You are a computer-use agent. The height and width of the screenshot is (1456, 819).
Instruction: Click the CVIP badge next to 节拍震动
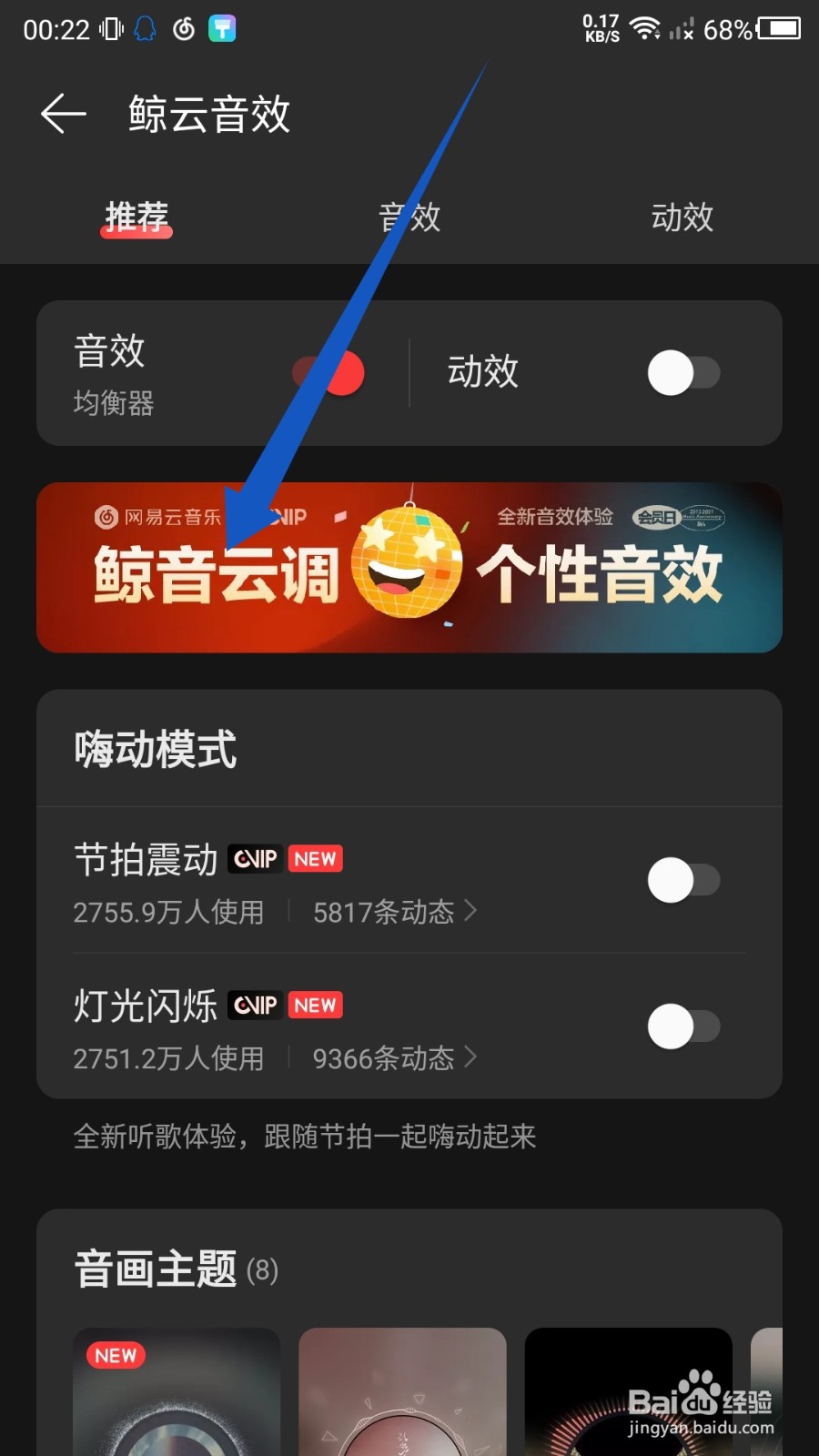[x=253, y=858]
